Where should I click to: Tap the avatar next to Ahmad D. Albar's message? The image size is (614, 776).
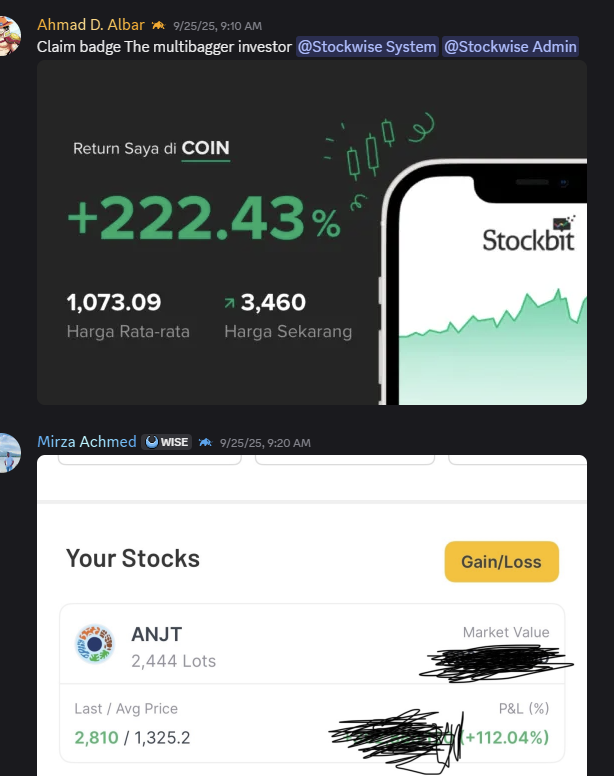point(8,35)
